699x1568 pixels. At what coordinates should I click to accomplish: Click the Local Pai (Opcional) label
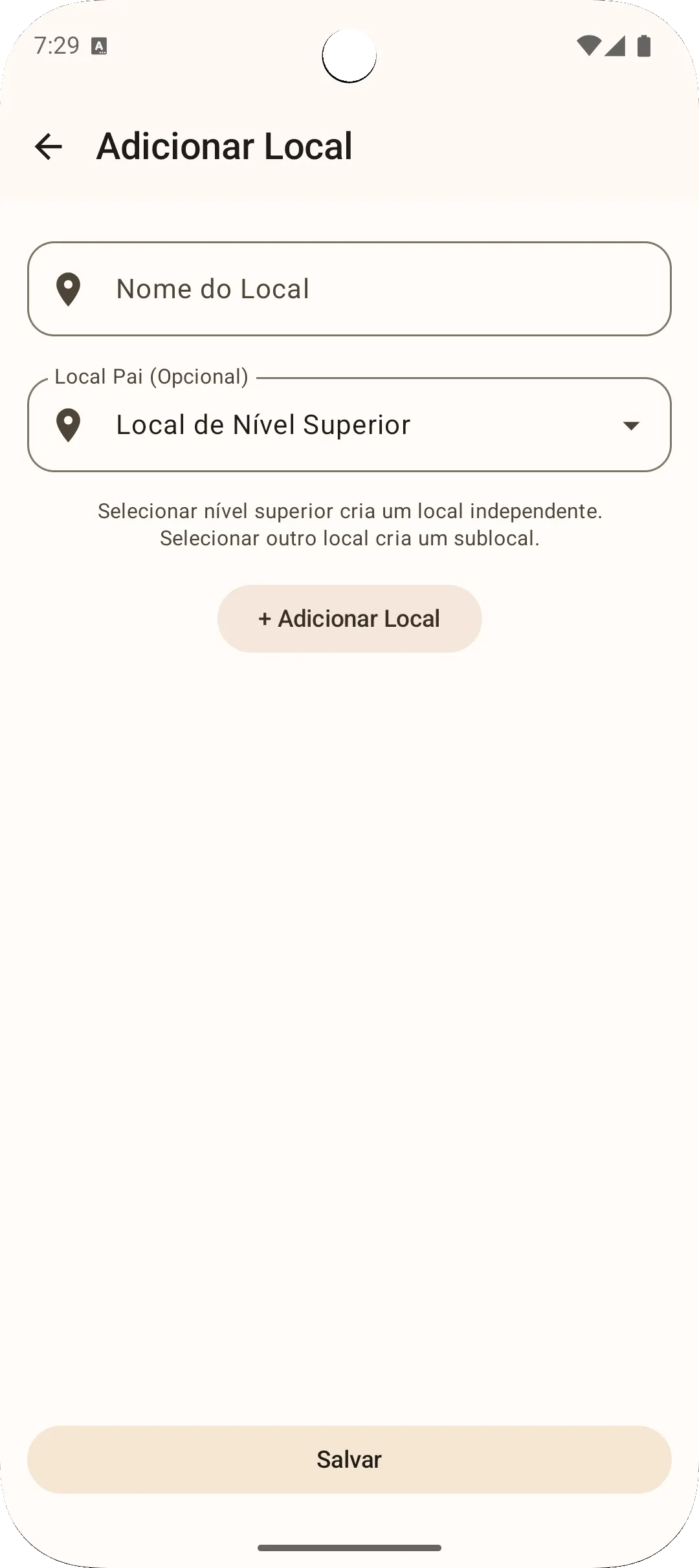click(152, 377)
